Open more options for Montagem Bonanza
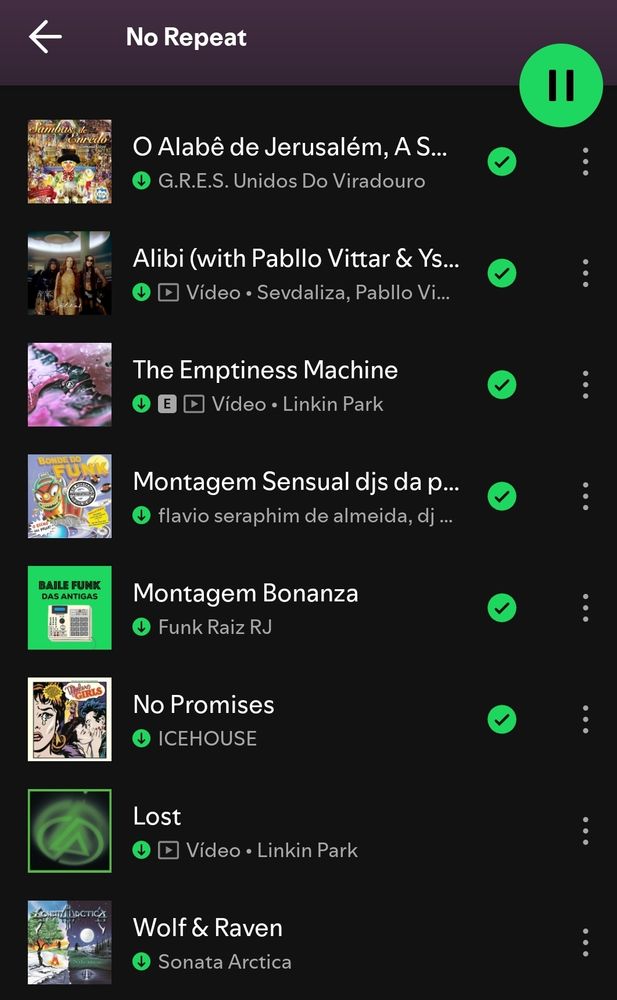Image resolution: width=617 pixels, height=1000 pixels. tap(585, 607)
